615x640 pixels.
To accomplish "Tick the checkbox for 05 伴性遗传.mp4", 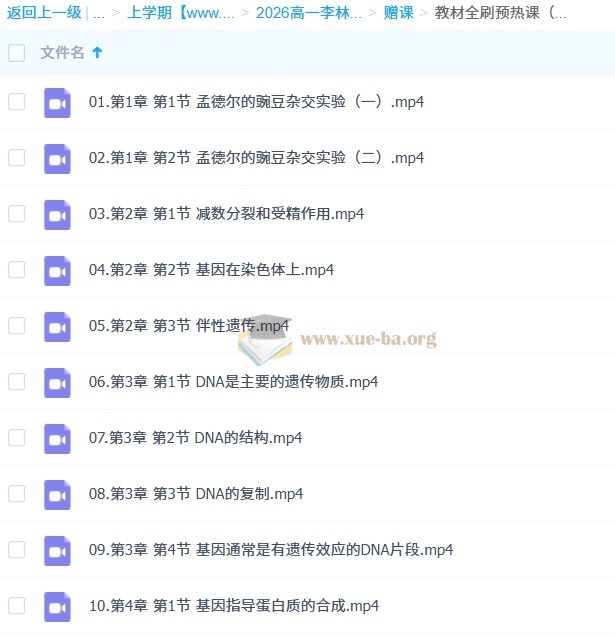I will 16,325.
